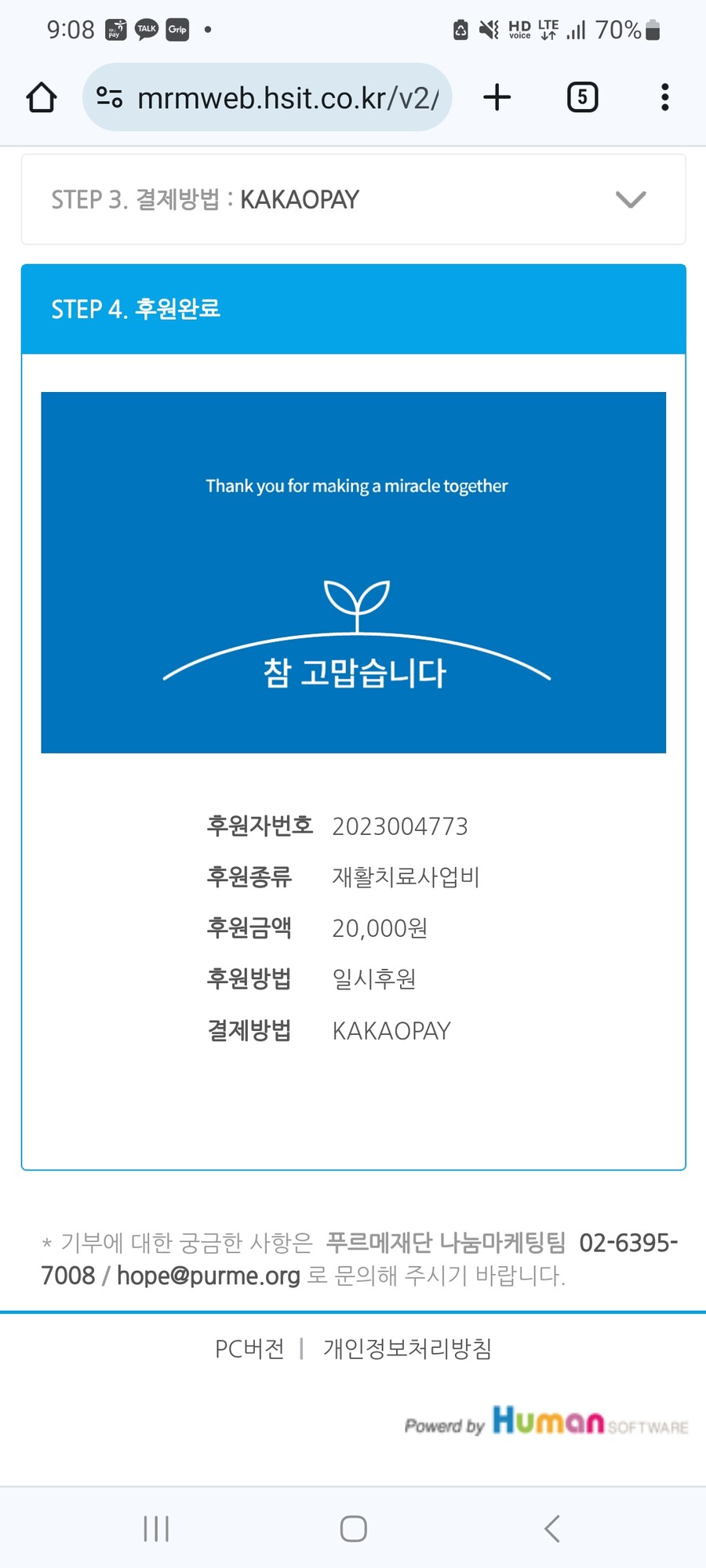Open the 개인정보처리방침 link
Screen dimensions: 706x1568
click(x=407, y=1348)
